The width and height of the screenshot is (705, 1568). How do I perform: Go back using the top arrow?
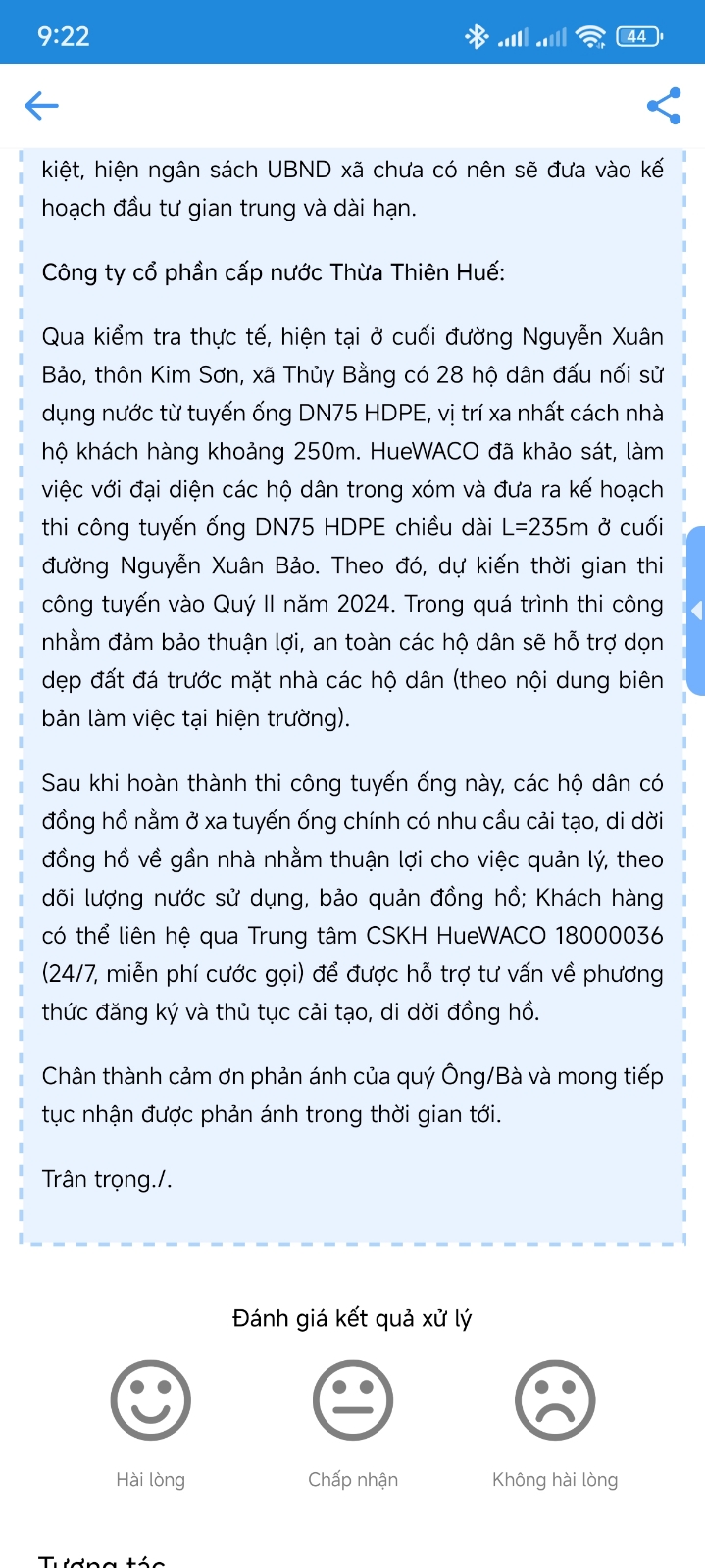[x=41, y=106]
